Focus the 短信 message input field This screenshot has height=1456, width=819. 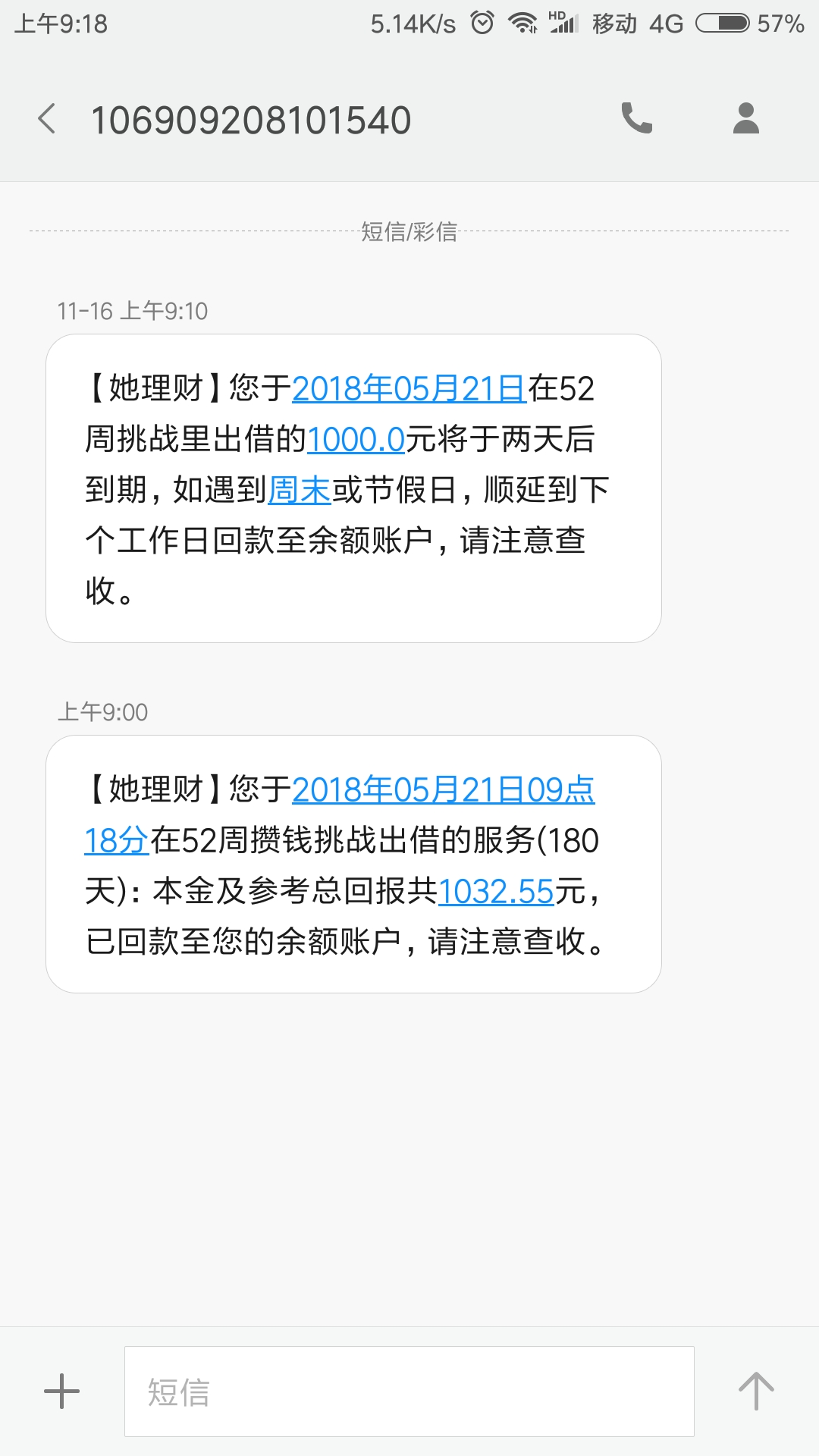(409, 1392)
